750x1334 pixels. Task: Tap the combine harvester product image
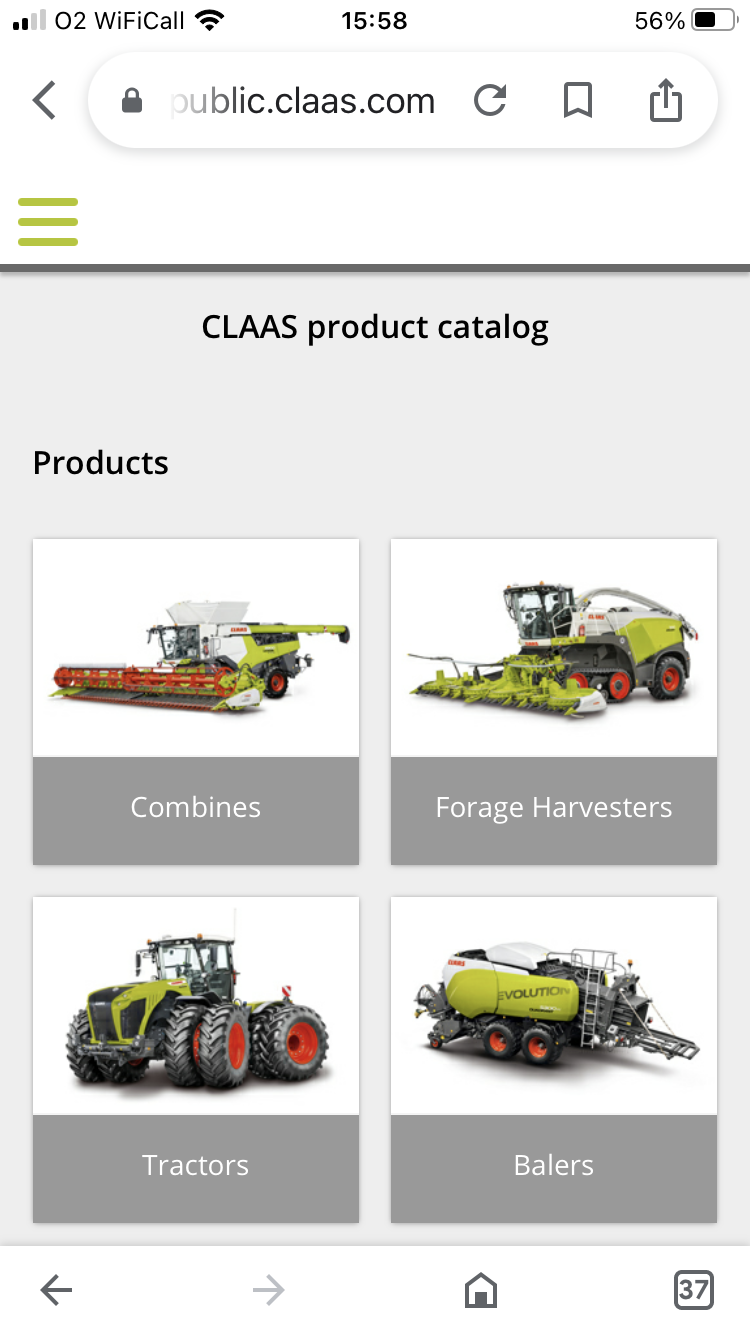coord(195,646)
